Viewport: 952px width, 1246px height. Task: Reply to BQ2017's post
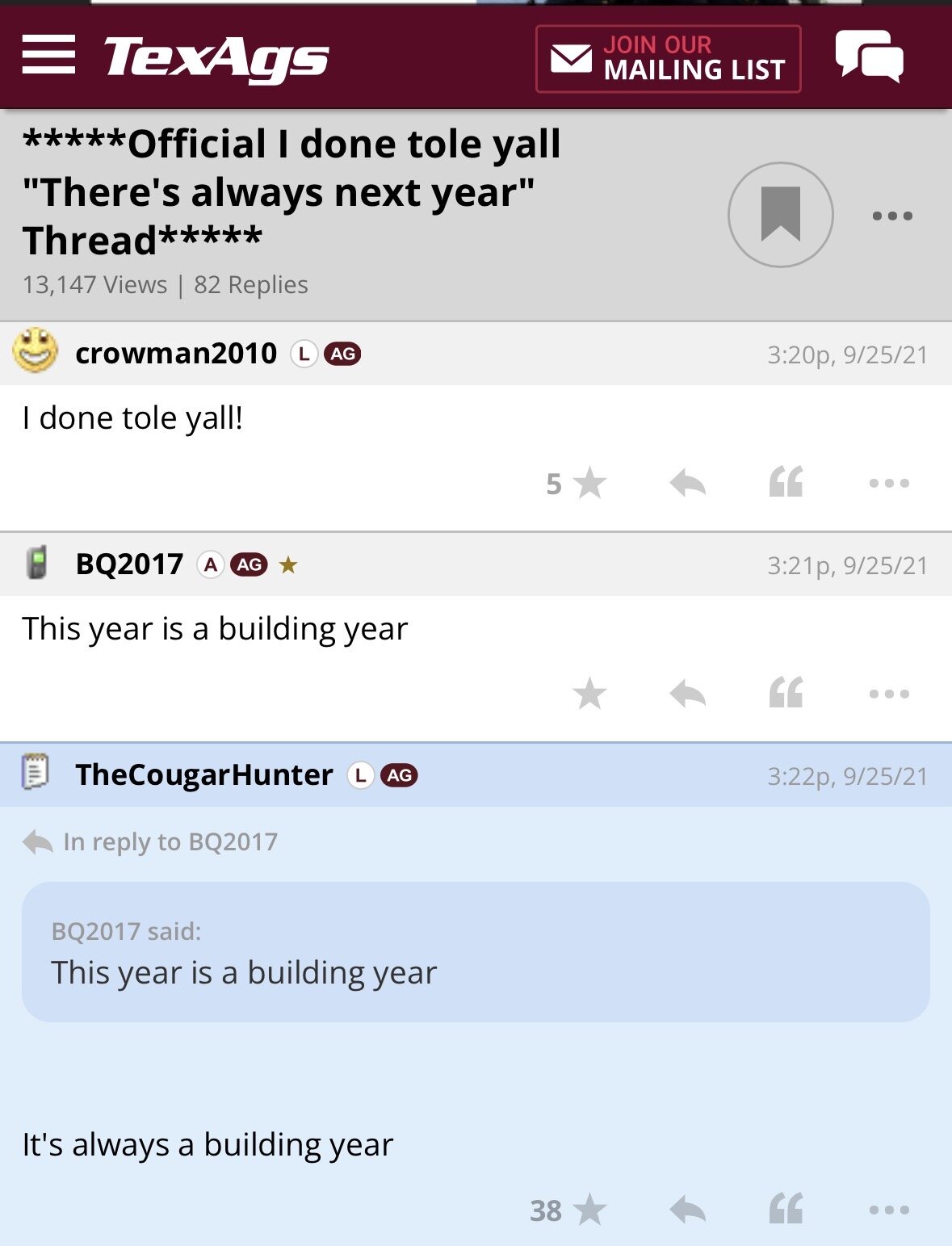[x=688, y=694]
